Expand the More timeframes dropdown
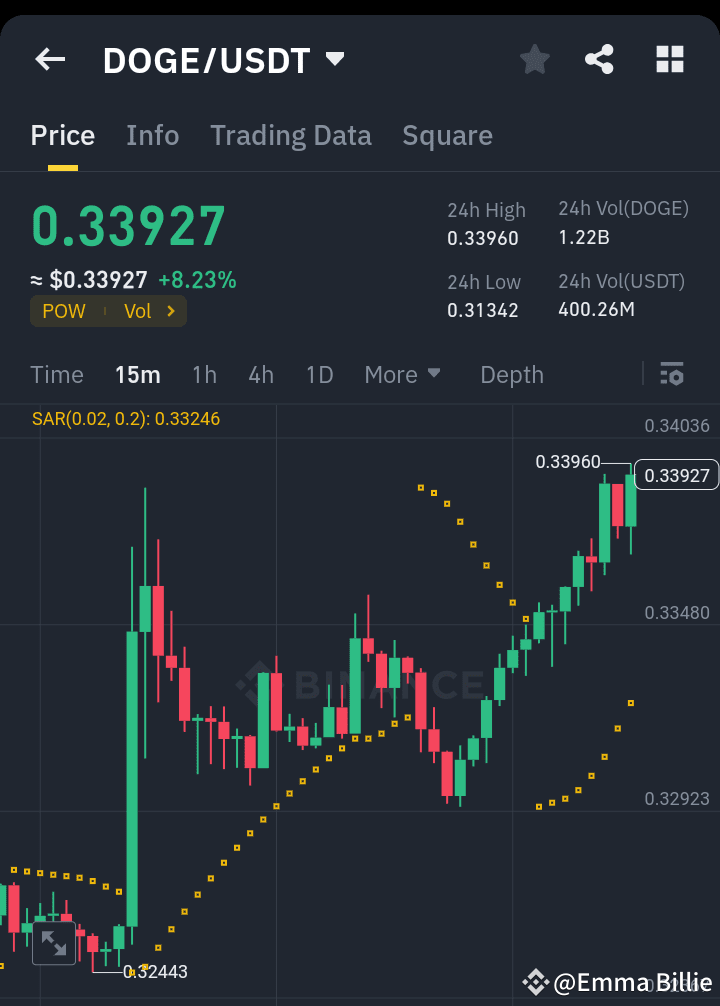 pyautogui.click(x=402, y=374)
